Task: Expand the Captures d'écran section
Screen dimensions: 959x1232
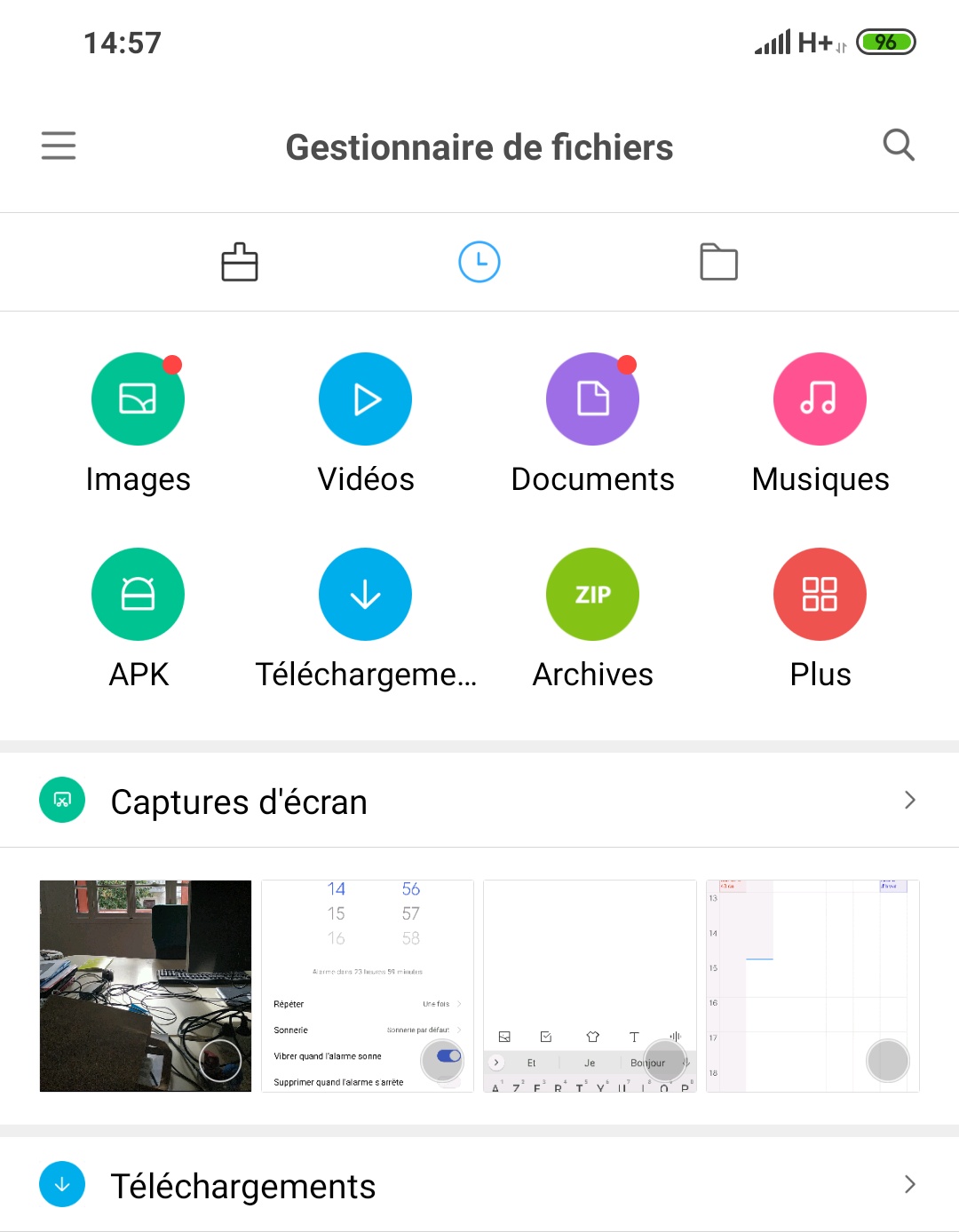Action: click(479, 801)
